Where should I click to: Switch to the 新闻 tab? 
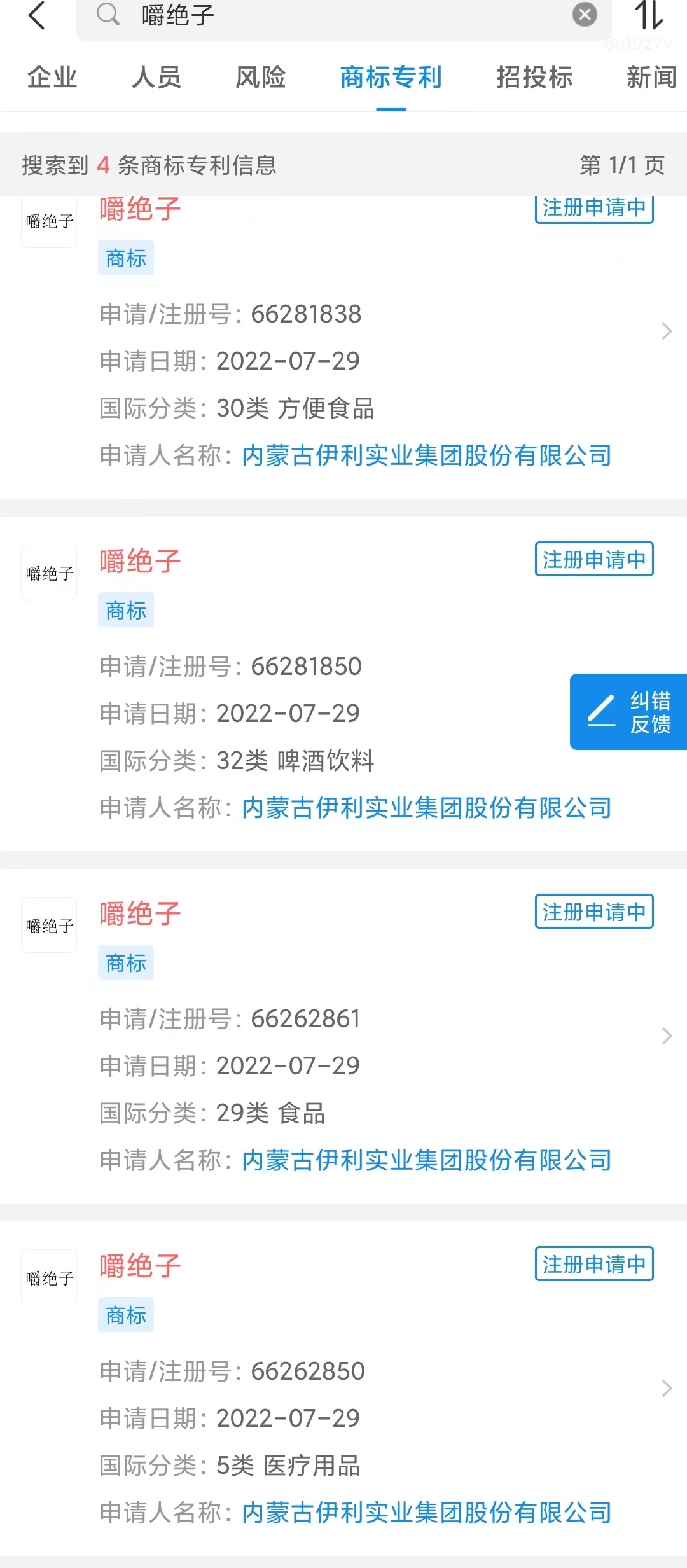pos(651,78)
